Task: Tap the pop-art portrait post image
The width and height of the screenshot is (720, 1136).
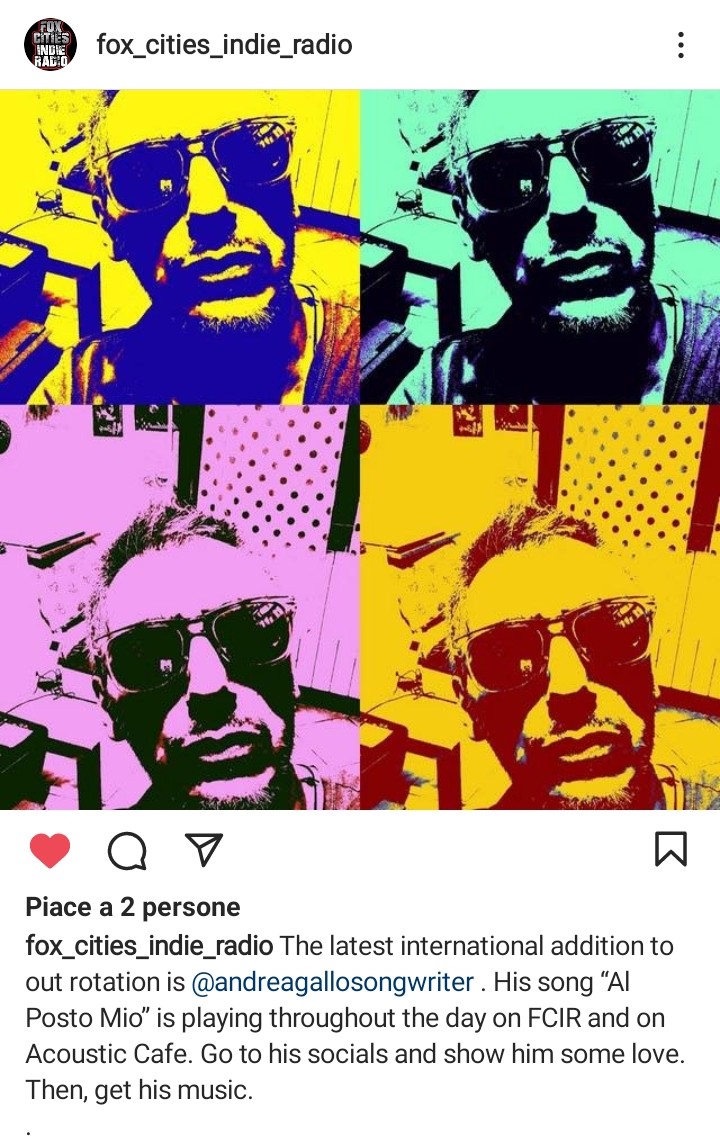Action: [x=360, y=450]
